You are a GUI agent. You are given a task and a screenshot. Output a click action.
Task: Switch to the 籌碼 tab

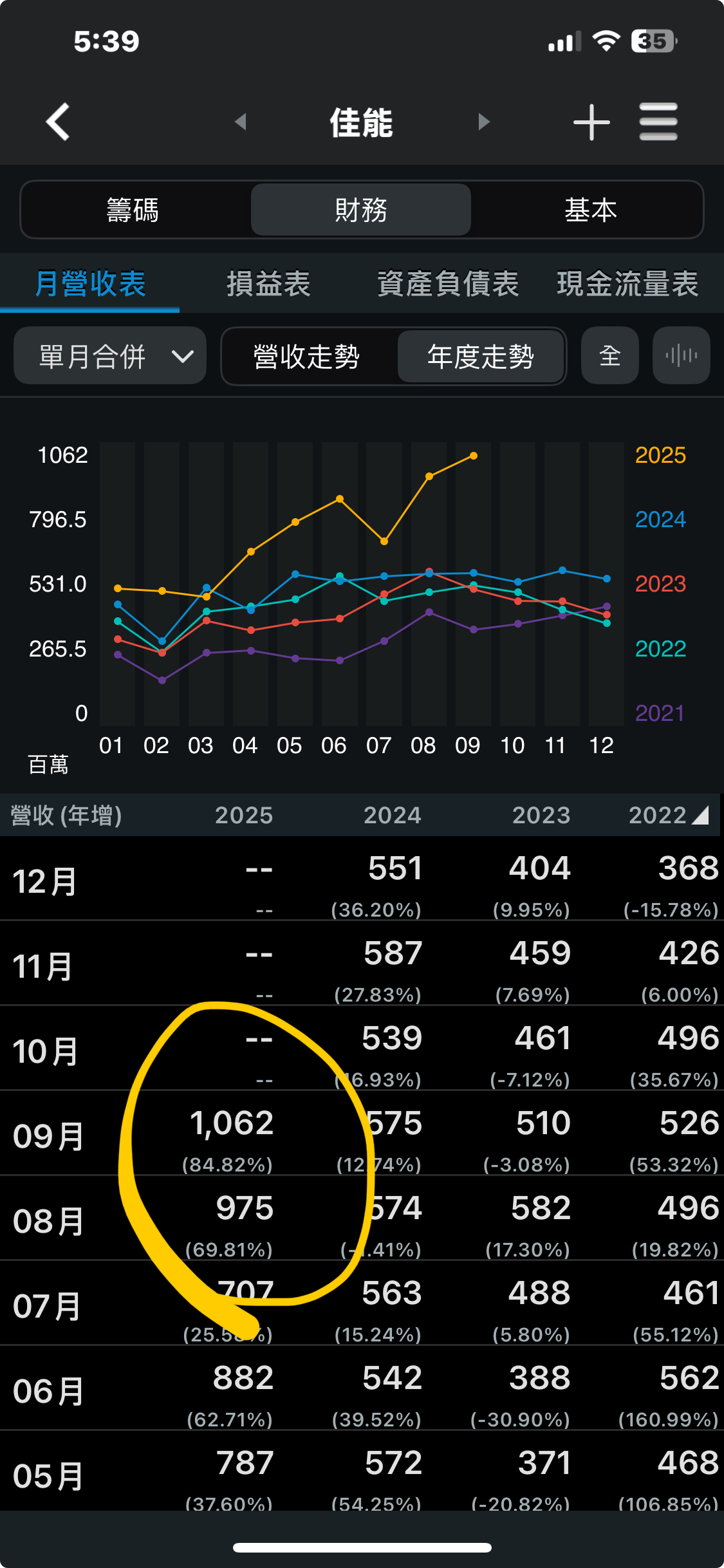(x=133, y=210)
